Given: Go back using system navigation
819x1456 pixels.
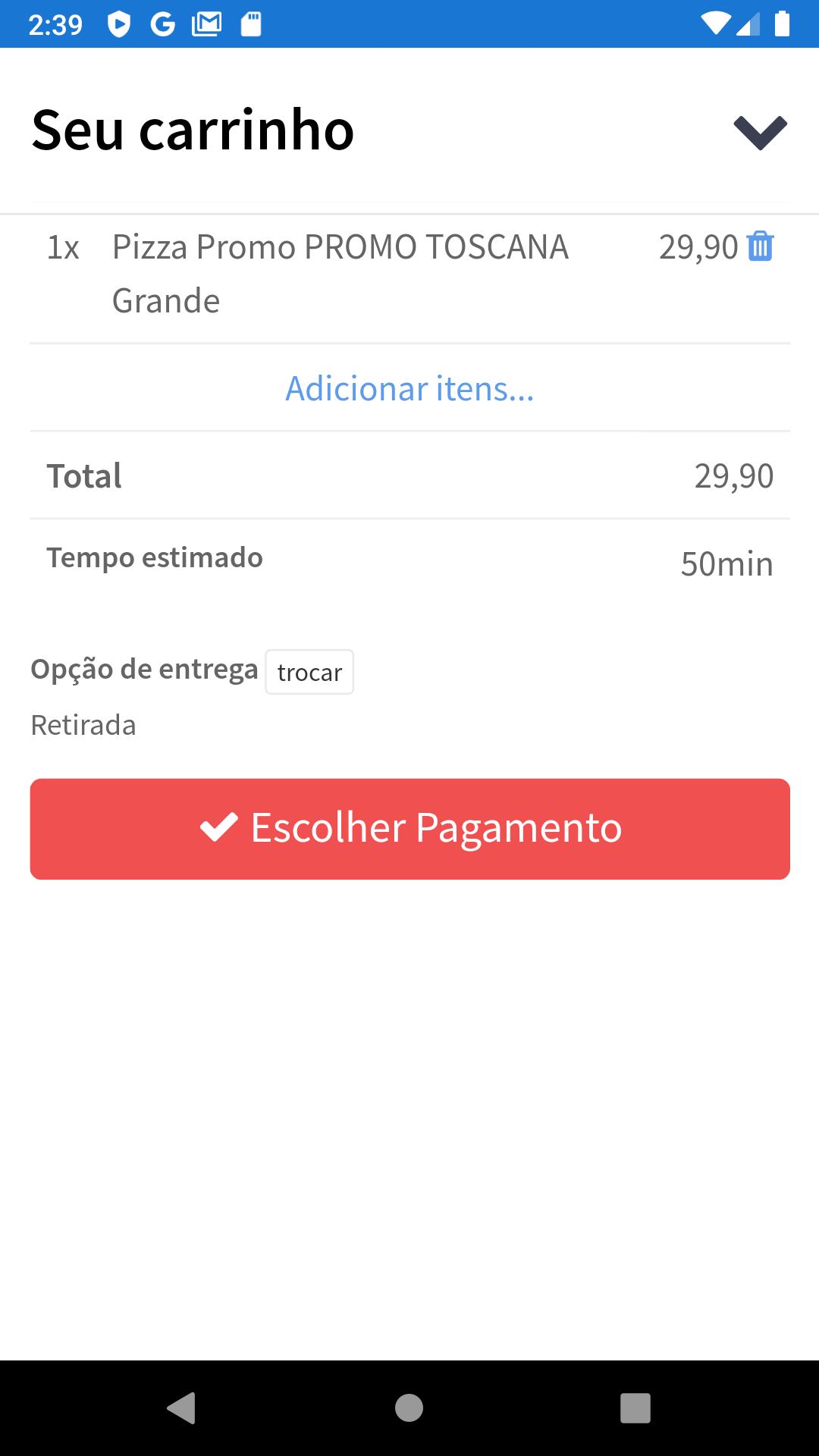Looking at the screenshot, I should (x=181, y=1408).
